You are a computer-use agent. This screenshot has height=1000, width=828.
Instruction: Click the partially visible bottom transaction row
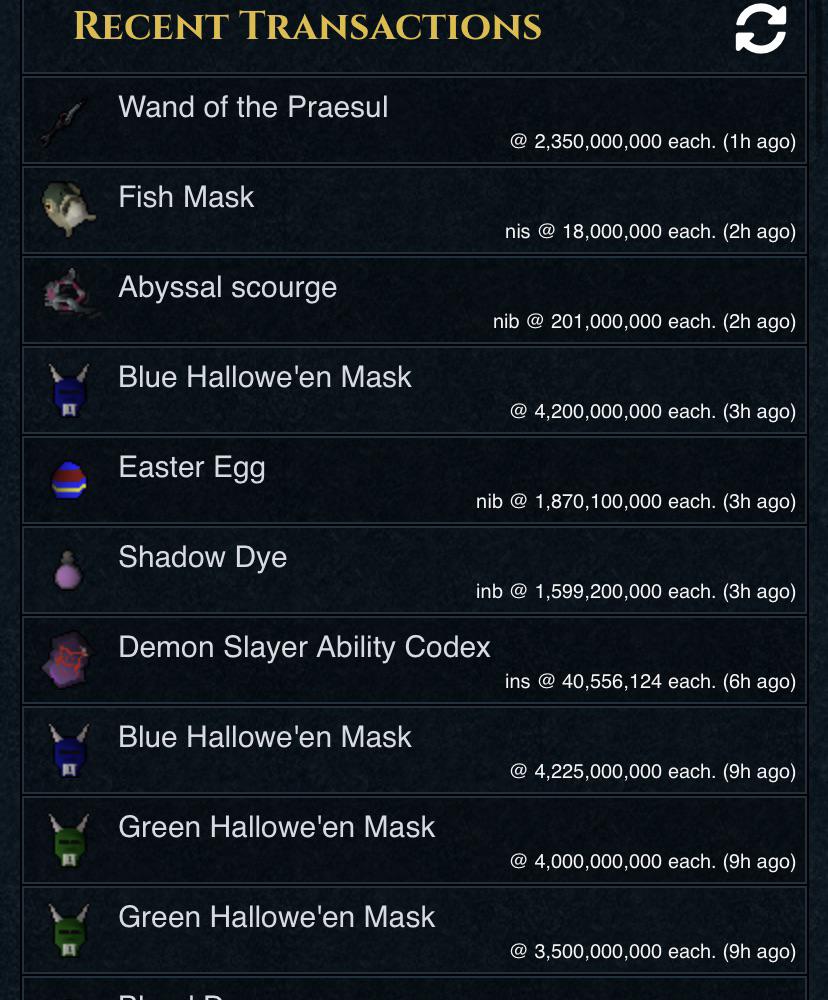pos(414,990)
